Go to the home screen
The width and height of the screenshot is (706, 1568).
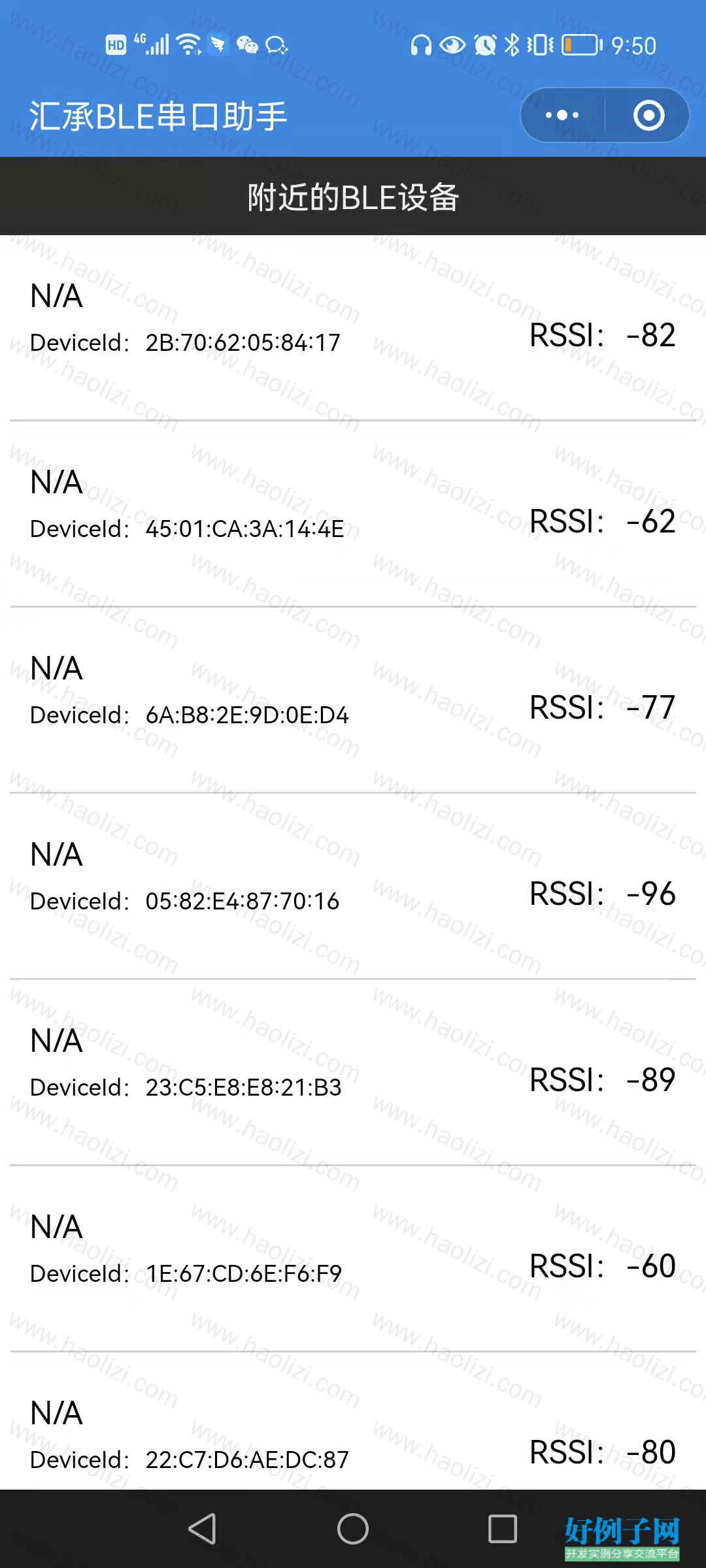click(353, 1529)
